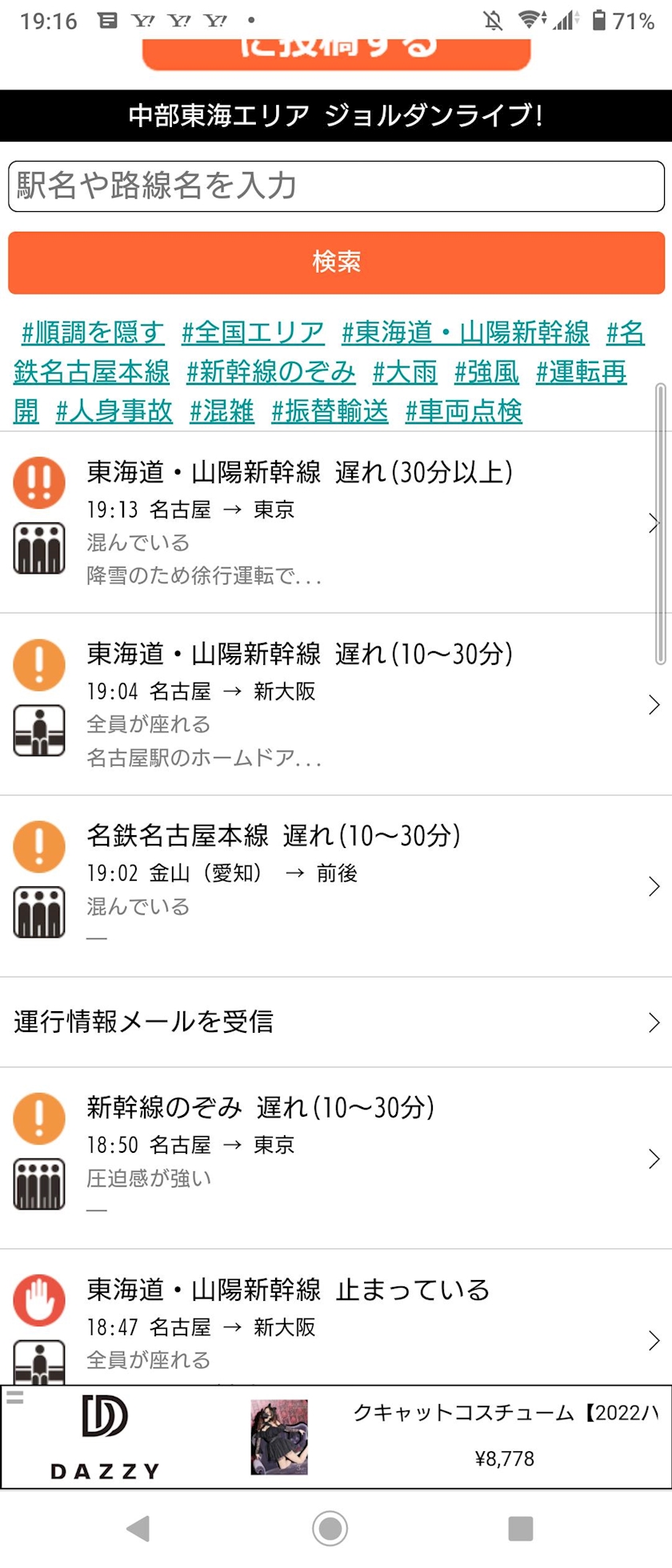Filter by the #新幹線のぞみ hashtag
This screenshot has height=1568, width=672.
[x=270, y=372]
